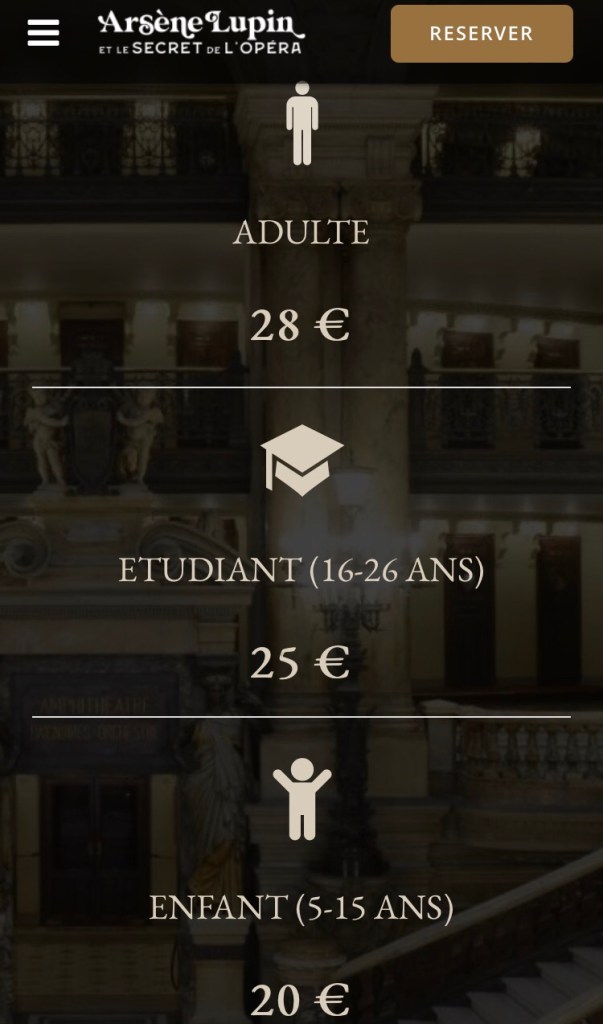The width and height of the screenshot is (603, 1024).
Task: Tap the RESERVER button
Action: point(481,34)
